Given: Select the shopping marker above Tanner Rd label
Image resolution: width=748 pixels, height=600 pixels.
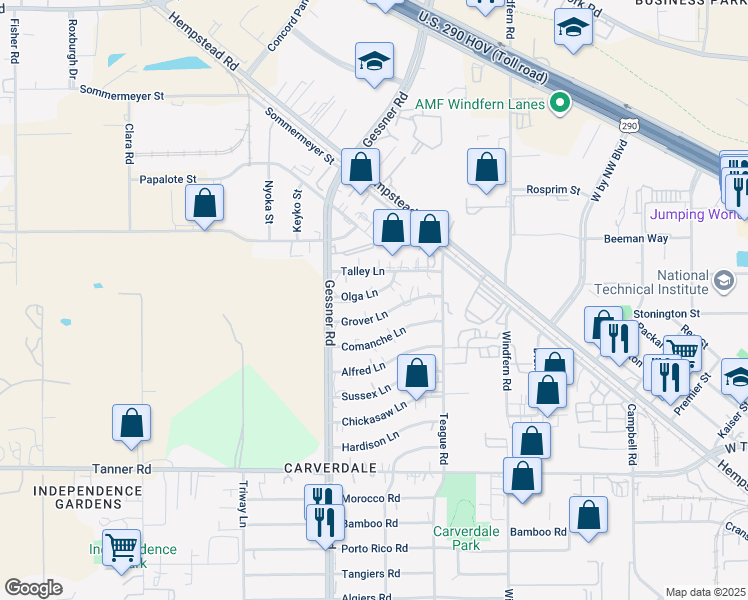Looking at the screenshot, I should tap(132, 425).
